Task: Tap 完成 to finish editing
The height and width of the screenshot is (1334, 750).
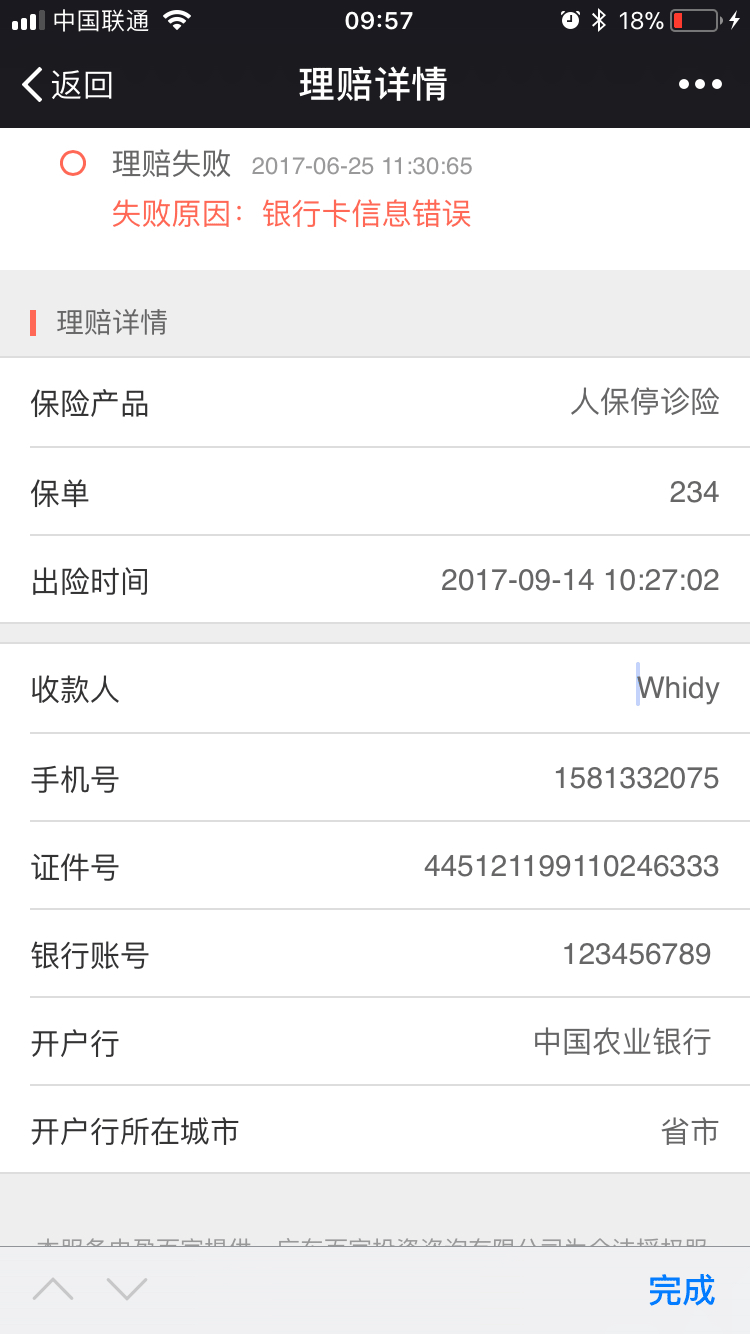Action: click(681, 1292)
